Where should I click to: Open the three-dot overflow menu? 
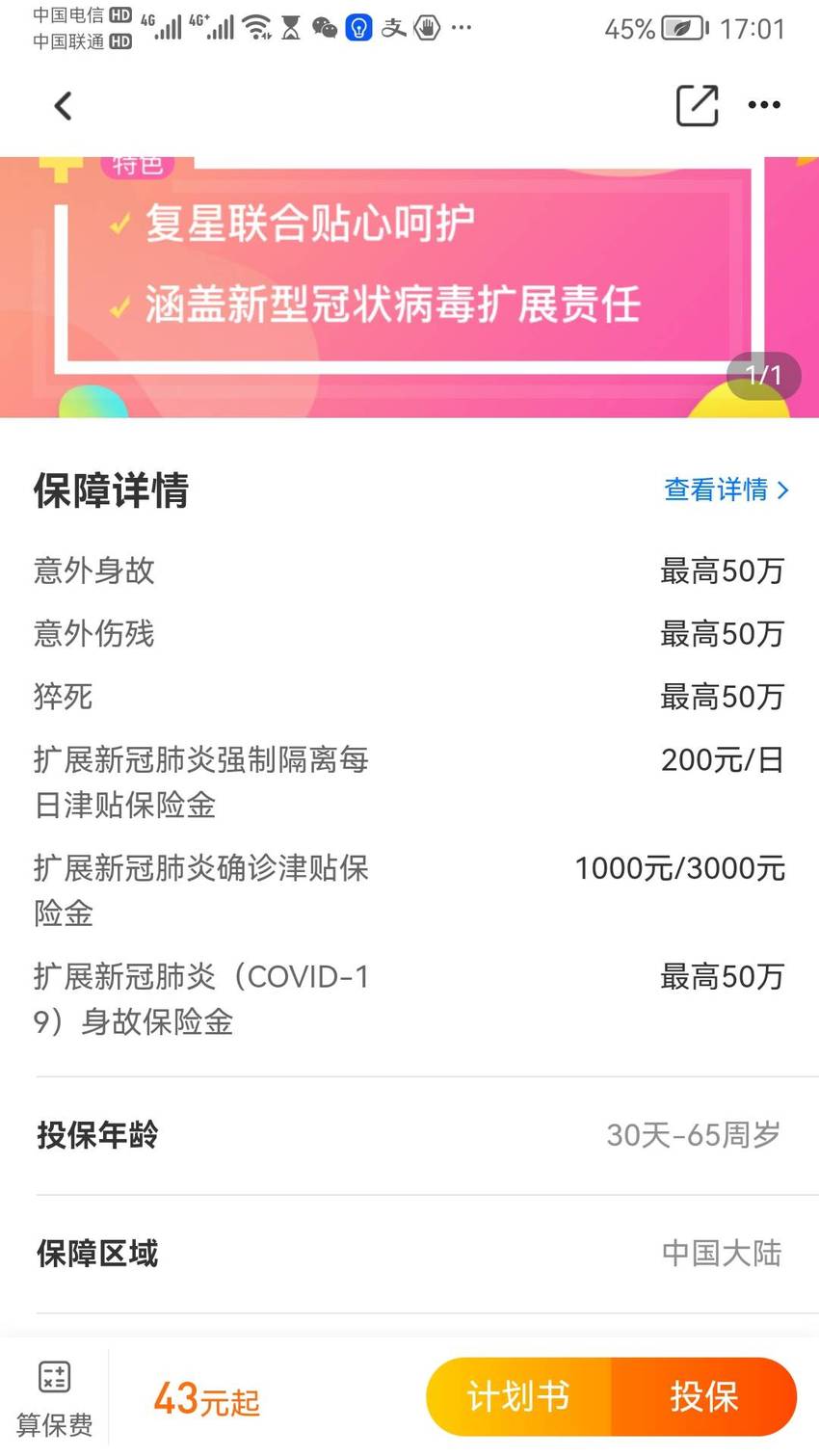(764, 105)
